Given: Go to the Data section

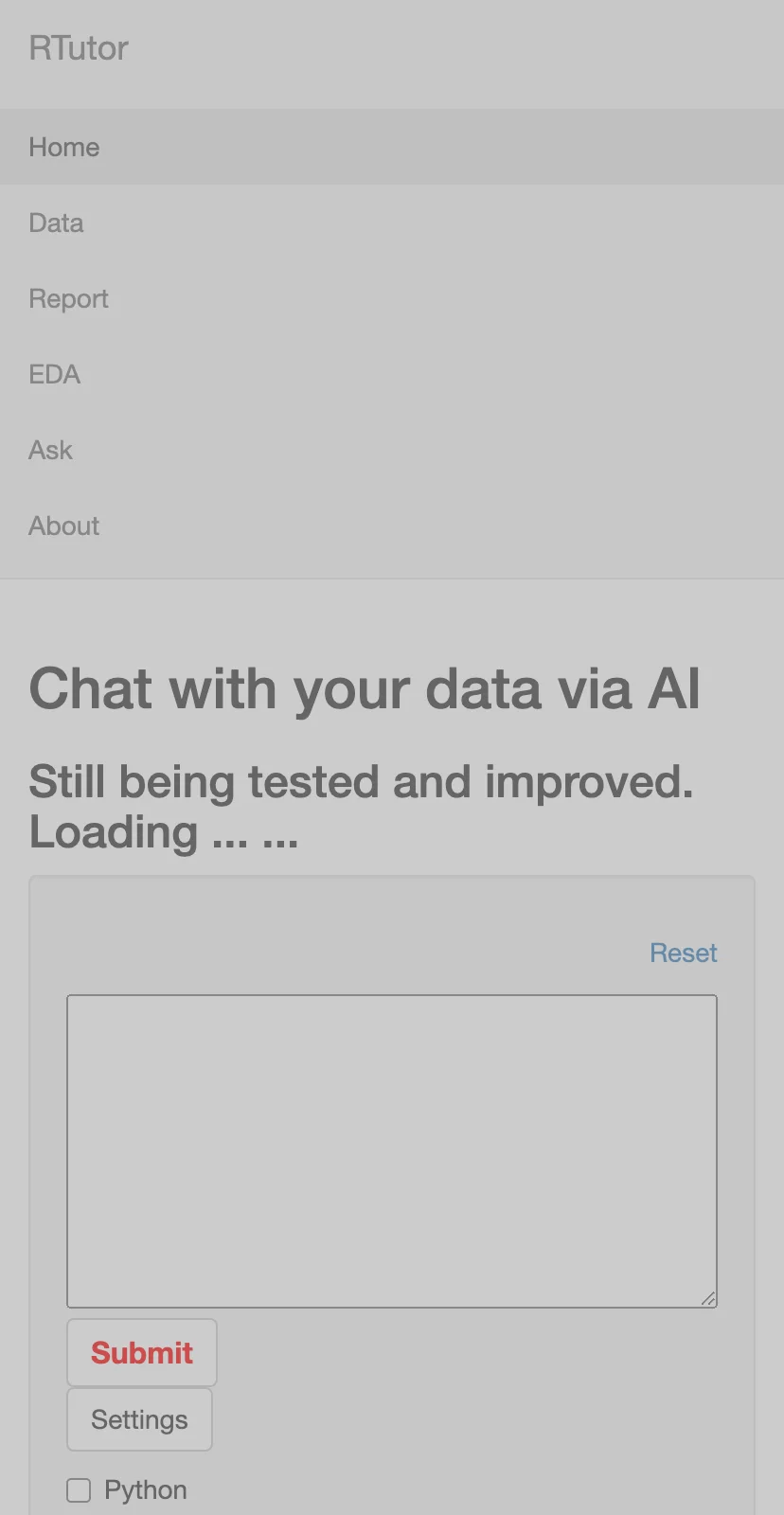Looking at the screenshot, I should [x=392, y=223].
